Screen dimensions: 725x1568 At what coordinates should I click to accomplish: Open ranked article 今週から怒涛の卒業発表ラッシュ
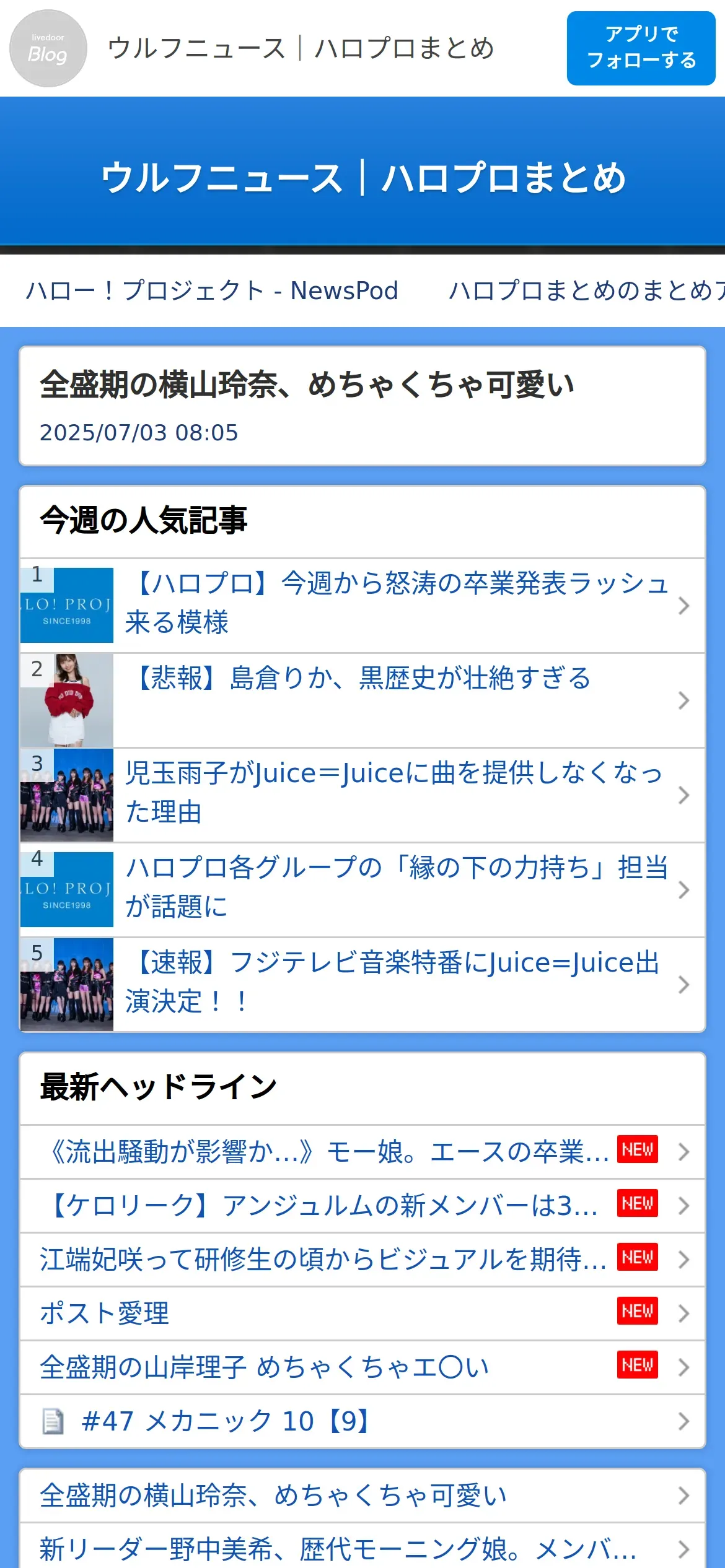(x=397, y=603)
